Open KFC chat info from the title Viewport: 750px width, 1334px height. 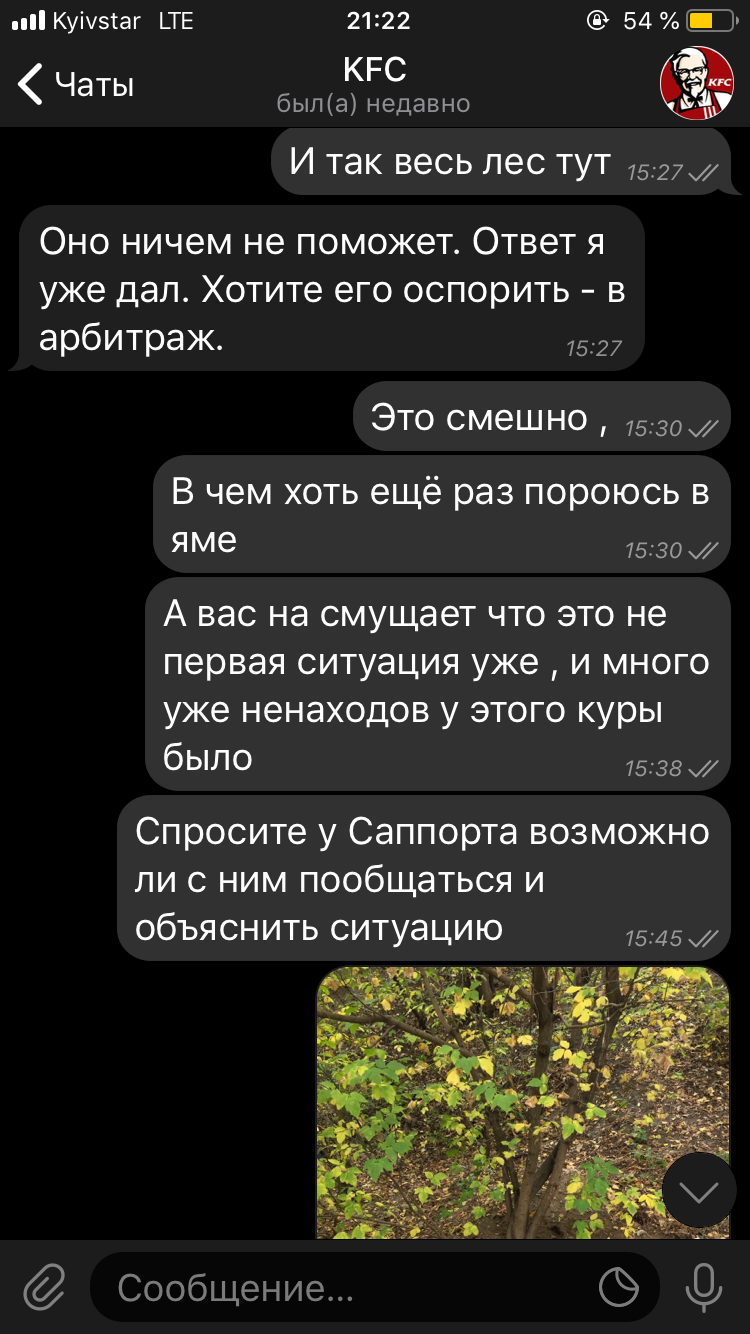pos(374,84)
